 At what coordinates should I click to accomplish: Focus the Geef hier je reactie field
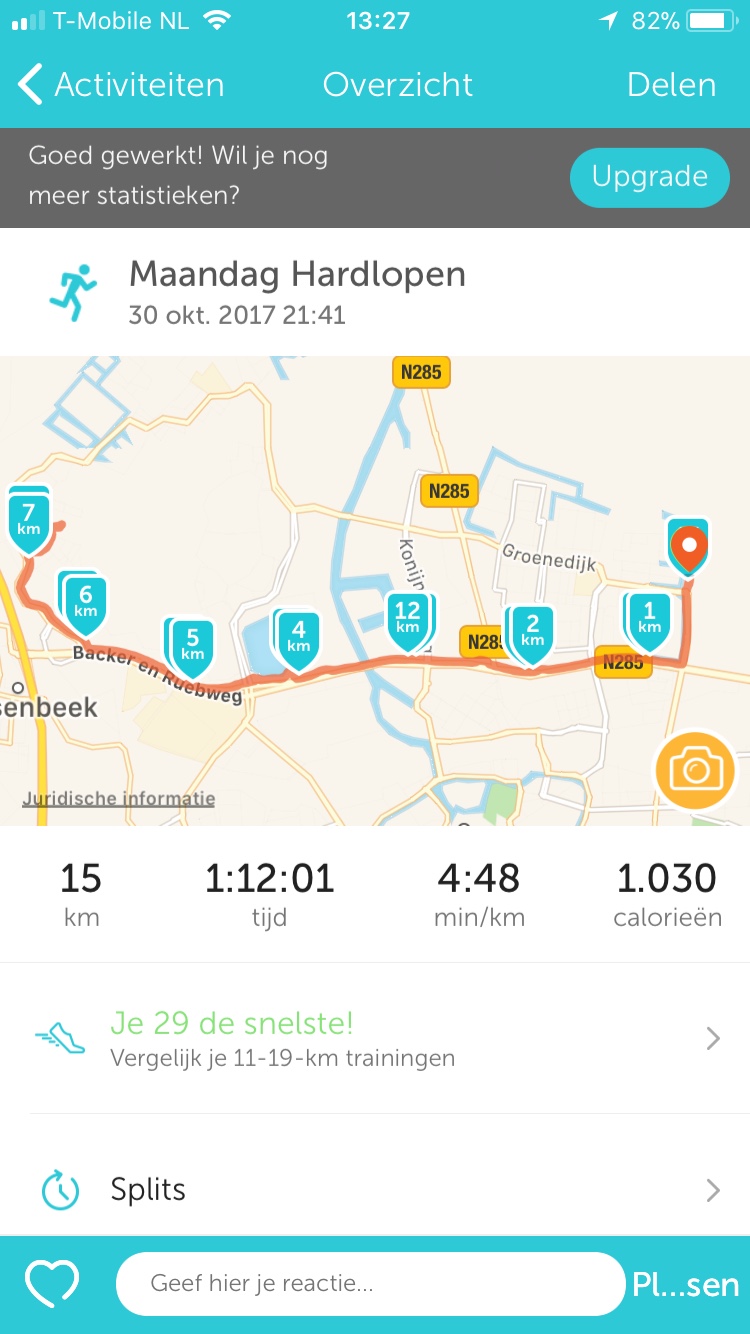pyautogui.click(x=370, y=1284)
